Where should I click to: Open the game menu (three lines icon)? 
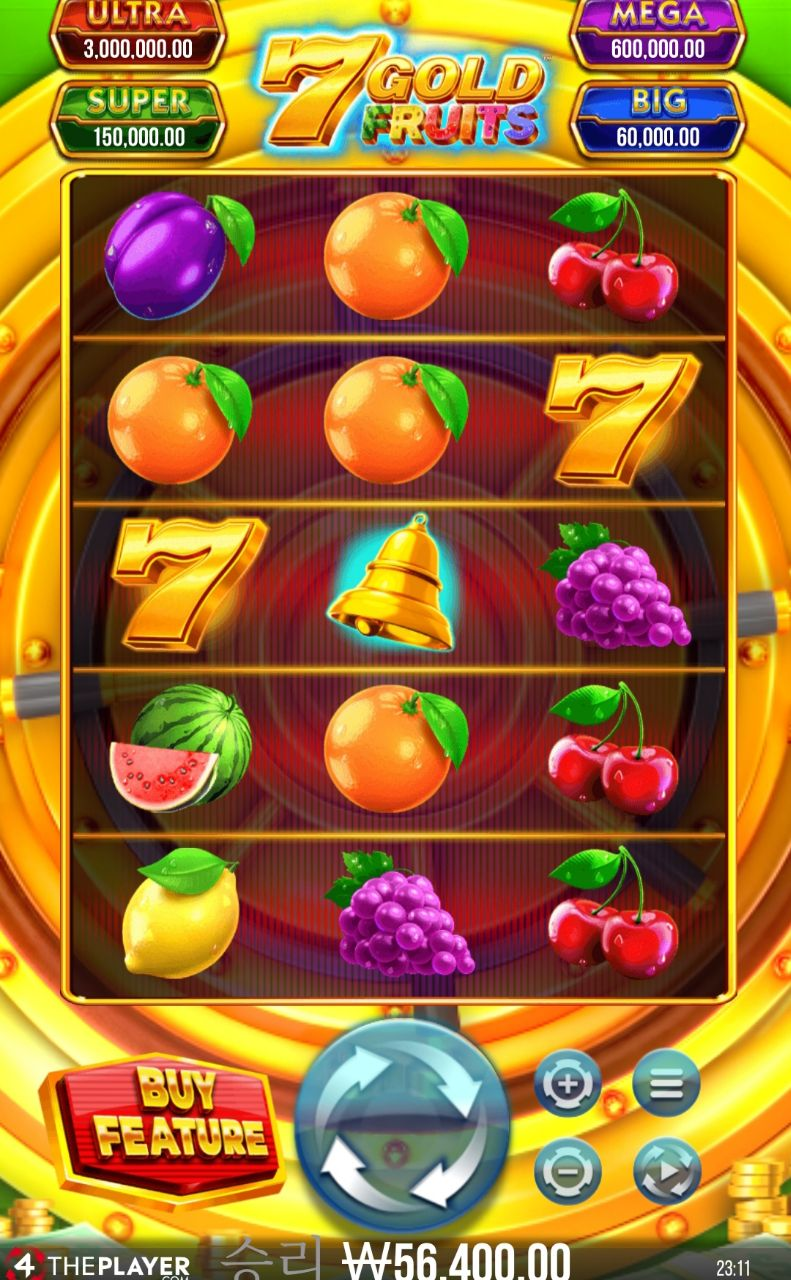666,1084
